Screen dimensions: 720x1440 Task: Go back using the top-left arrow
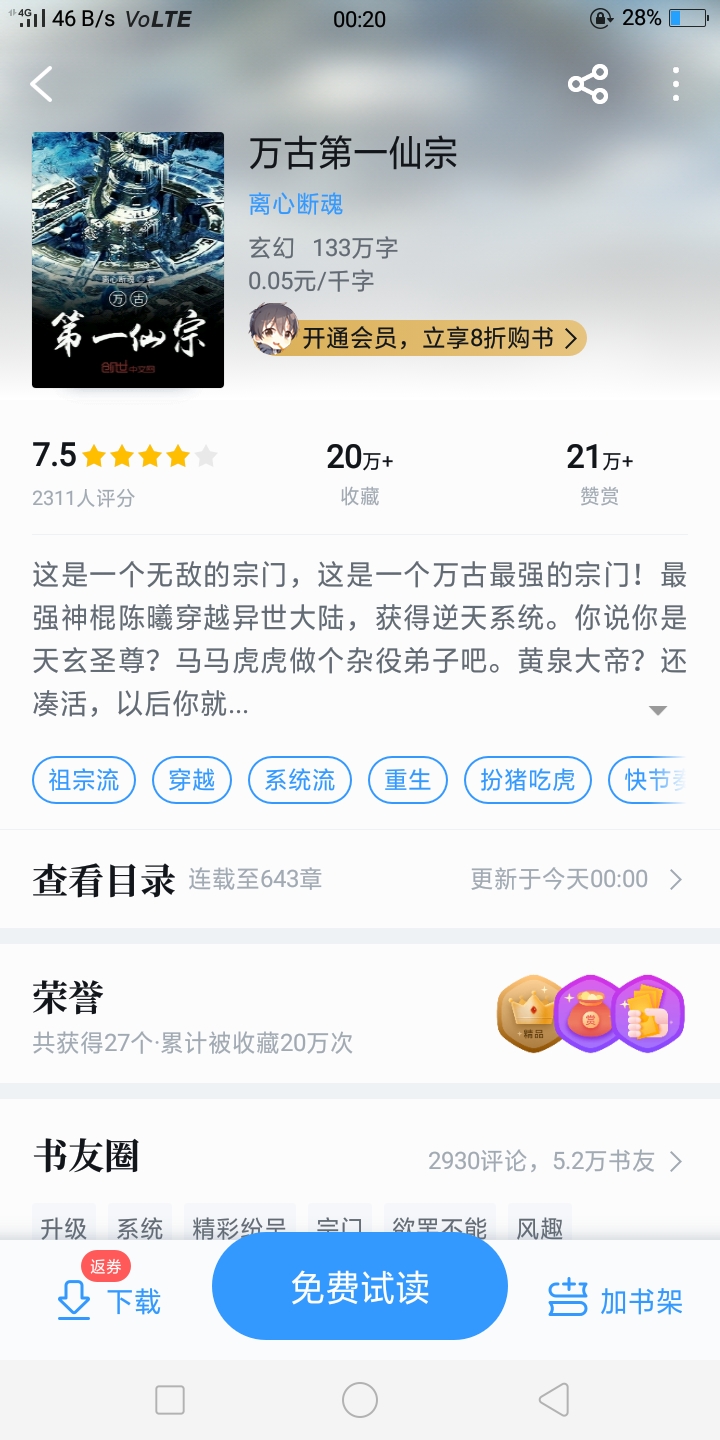pos(42,85)
